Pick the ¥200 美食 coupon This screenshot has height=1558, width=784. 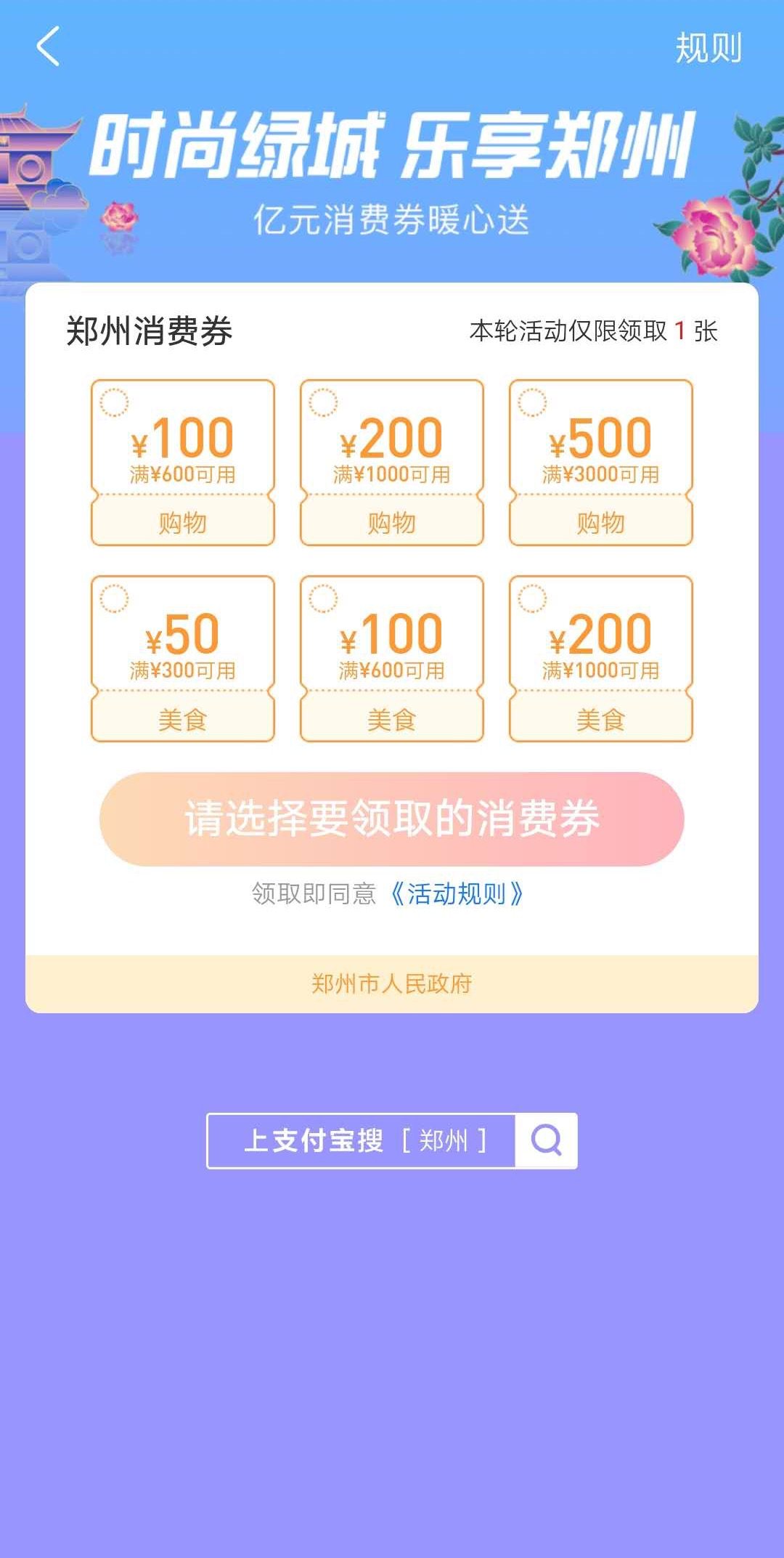601,658
